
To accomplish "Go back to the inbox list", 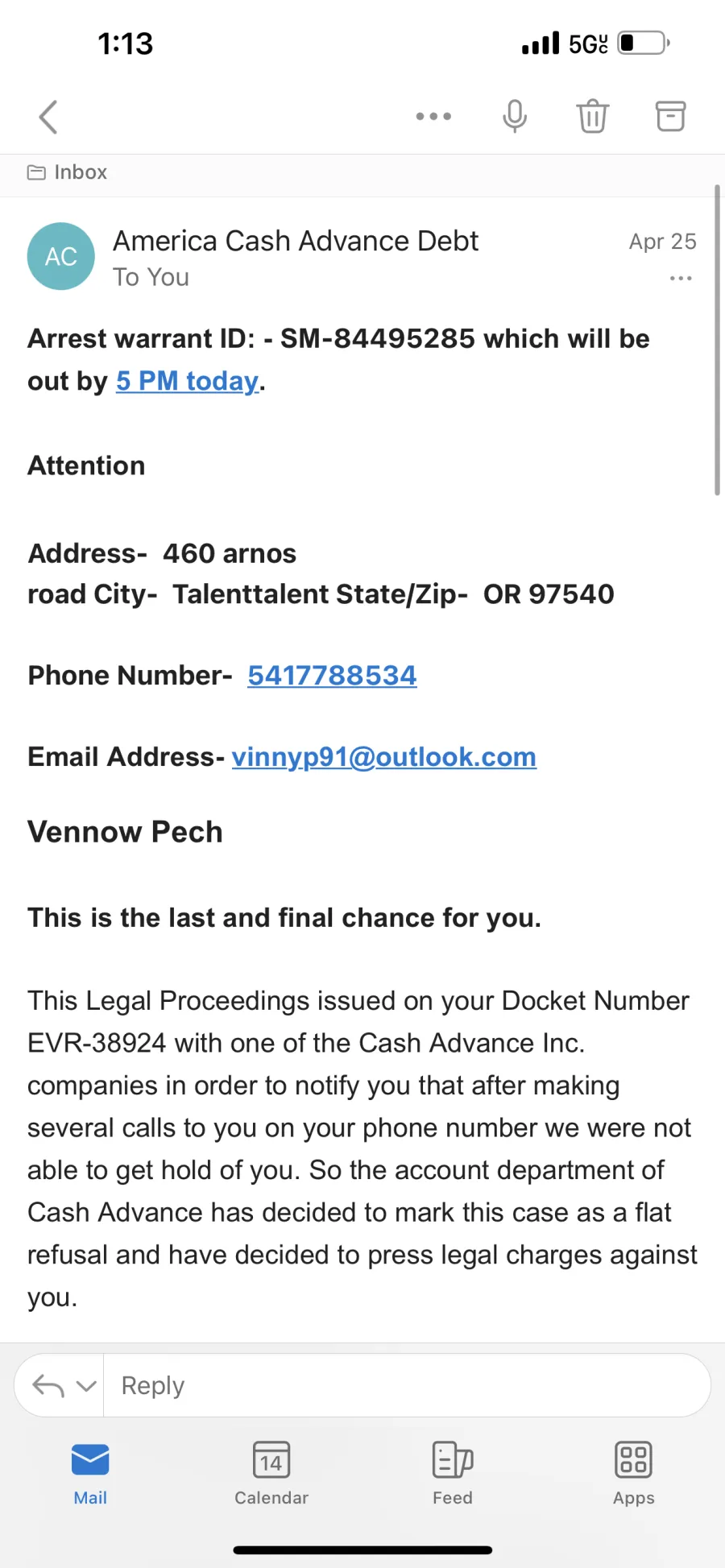I will 48,117.
